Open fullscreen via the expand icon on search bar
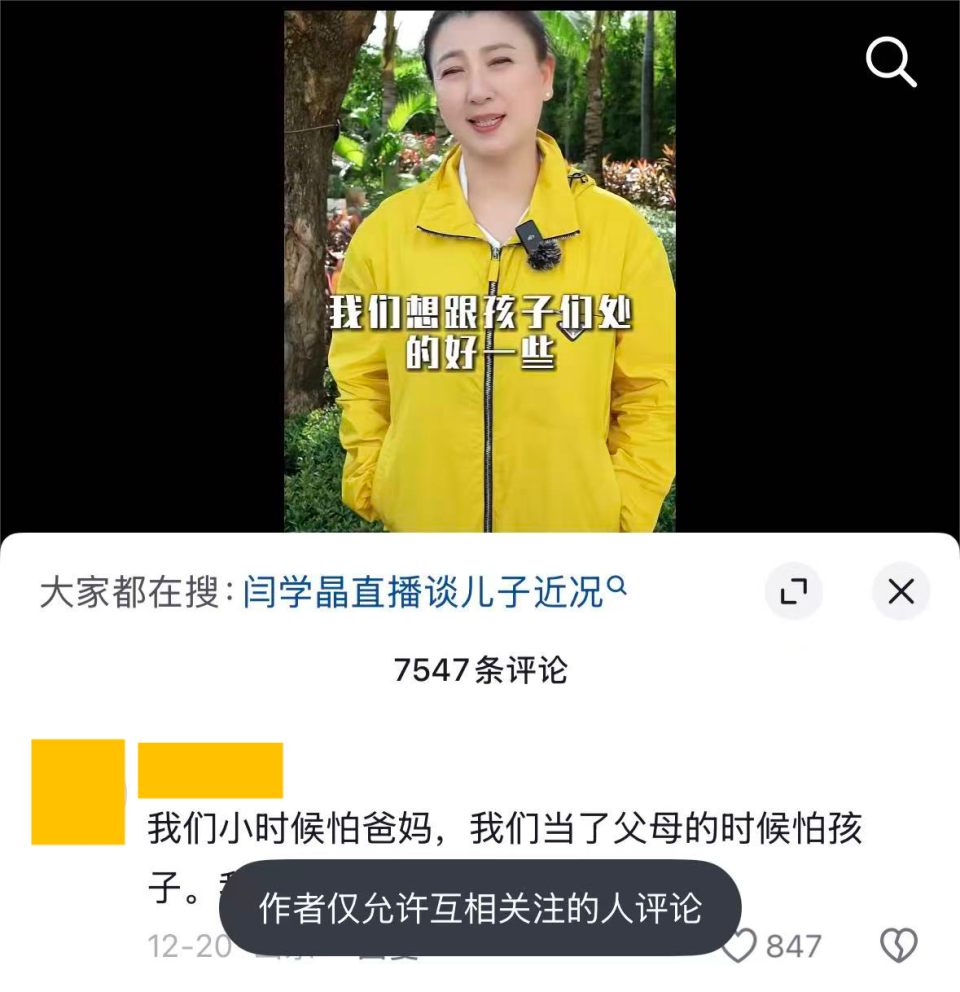The width and height of the screenshot is (960, 992). pos(794,592)
